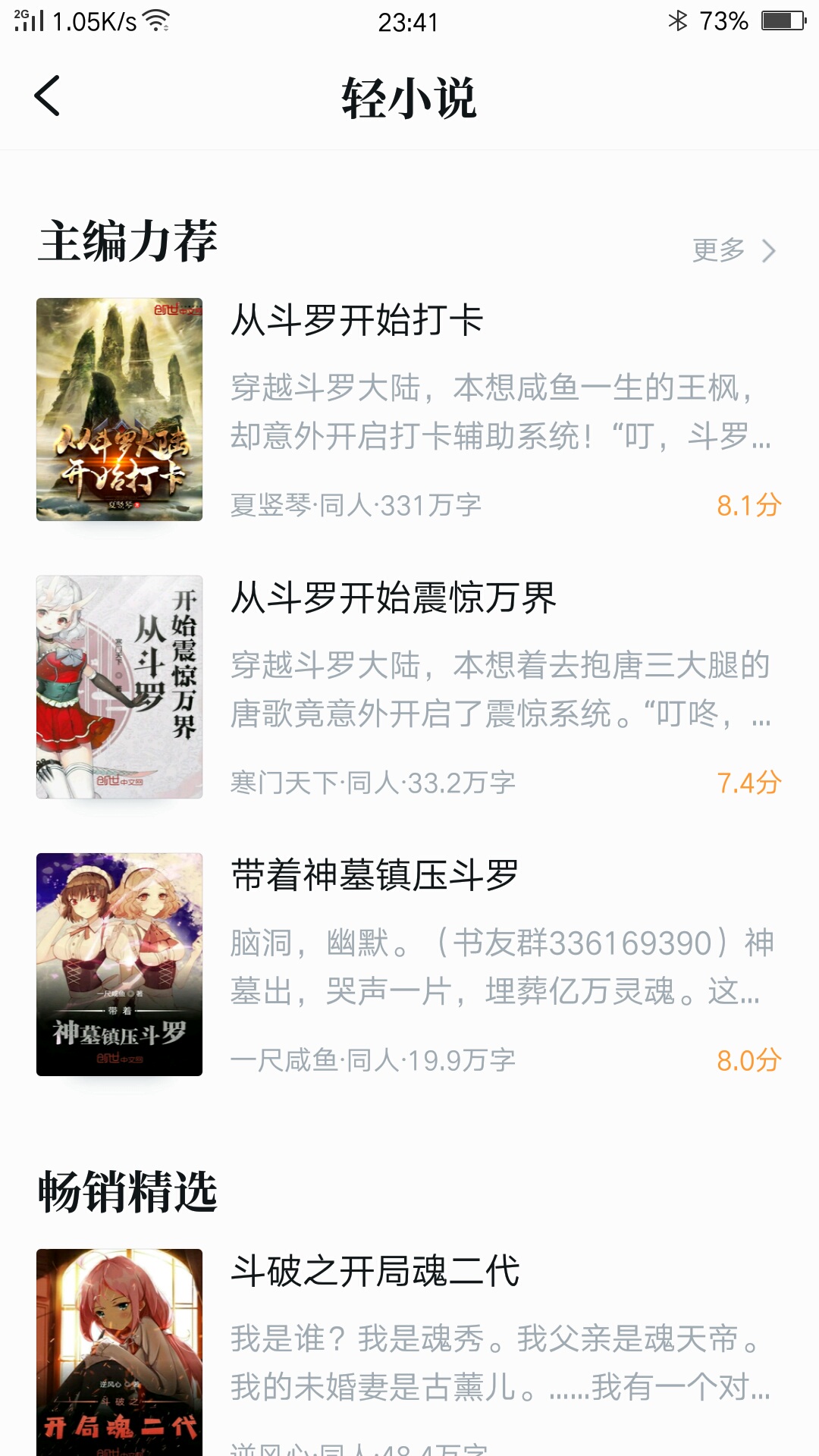
Task: Go back from the 轻小说 page
Action: point(47,96)
